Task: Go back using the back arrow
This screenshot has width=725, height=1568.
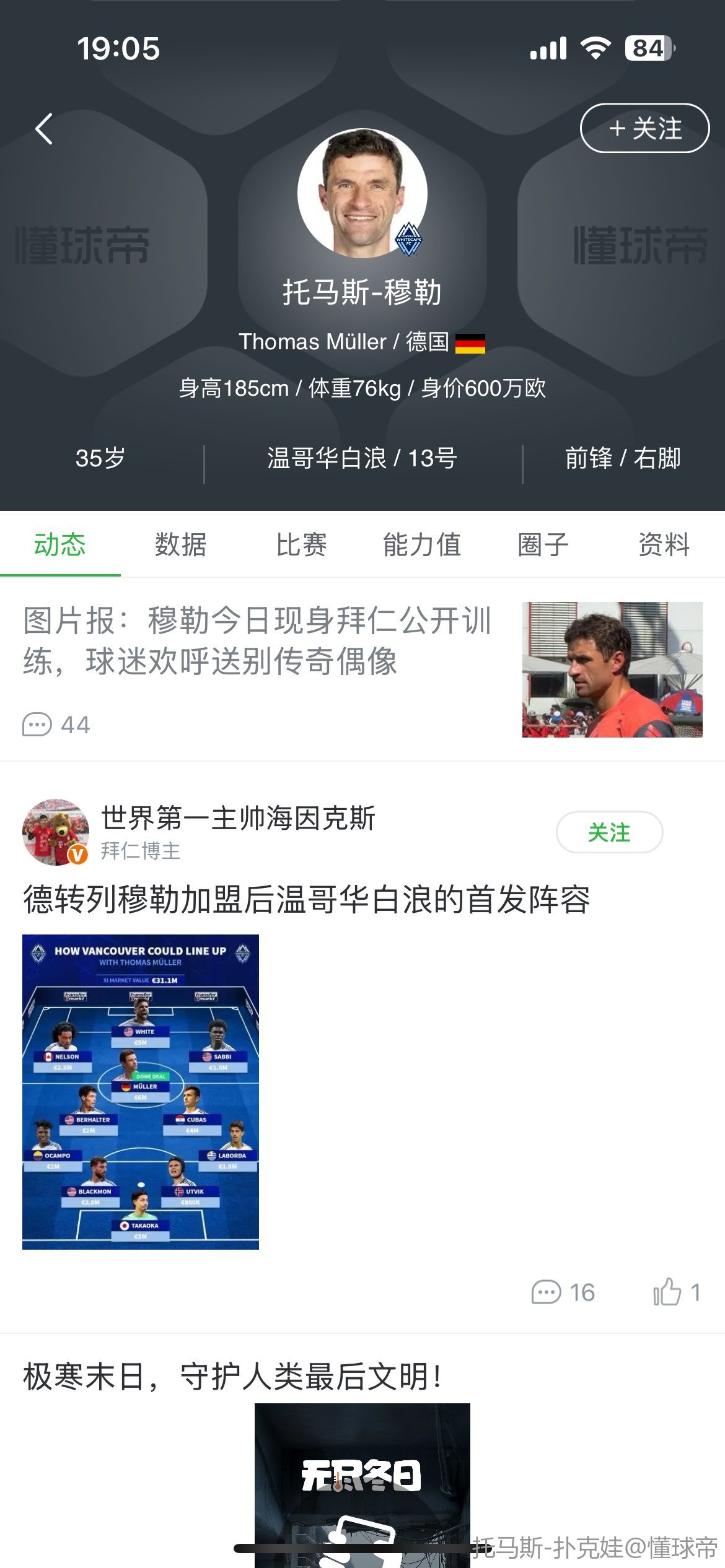Action: pyautogui.click(x=44, y=129)
